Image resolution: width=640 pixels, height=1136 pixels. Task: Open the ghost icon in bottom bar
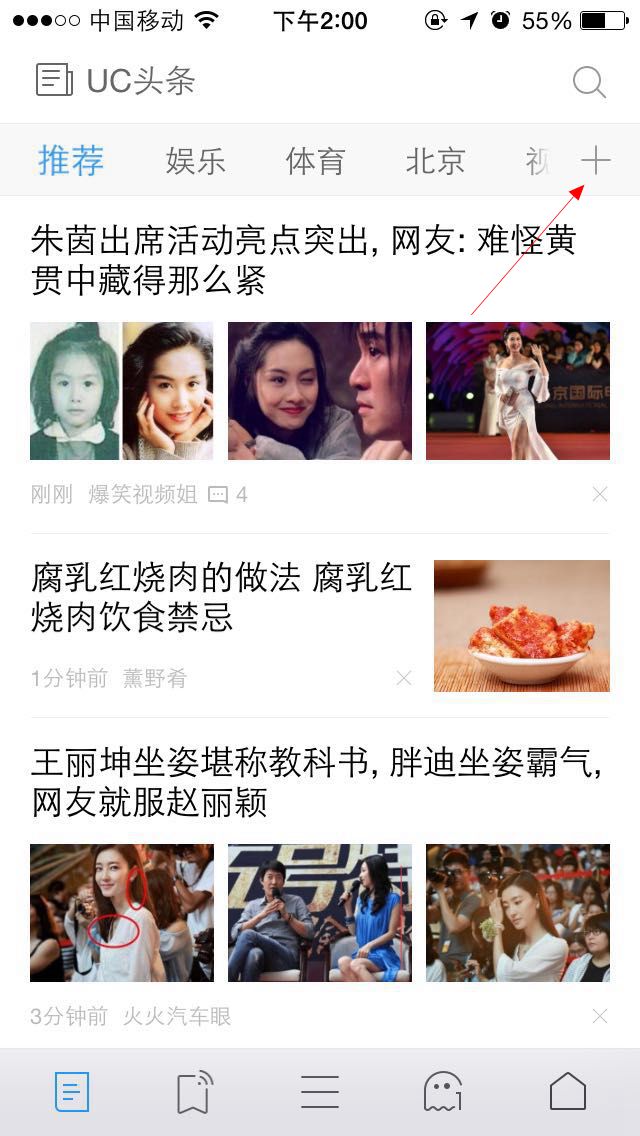(x=443, y=1091)
